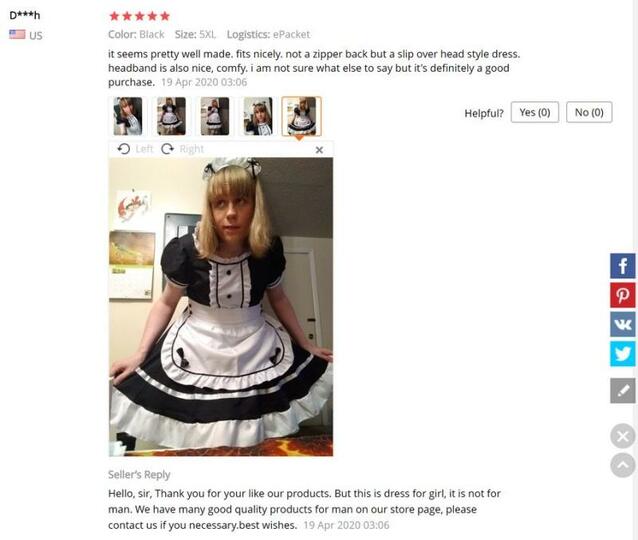The image size is (638, 540).
Task: Mark review not helpful with No (0)
Action: point(589,112)
